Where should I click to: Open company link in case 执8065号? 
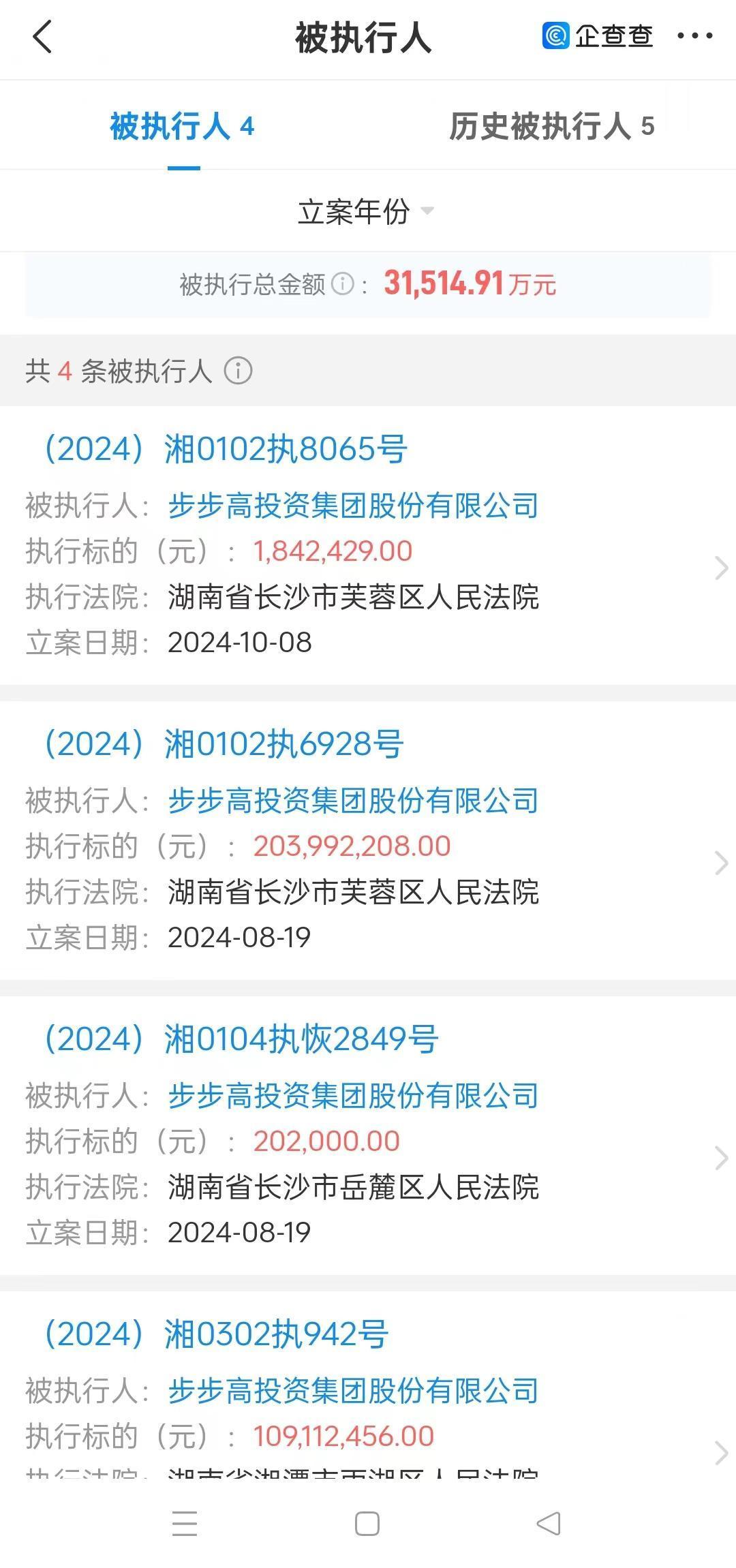coord(353,506)
